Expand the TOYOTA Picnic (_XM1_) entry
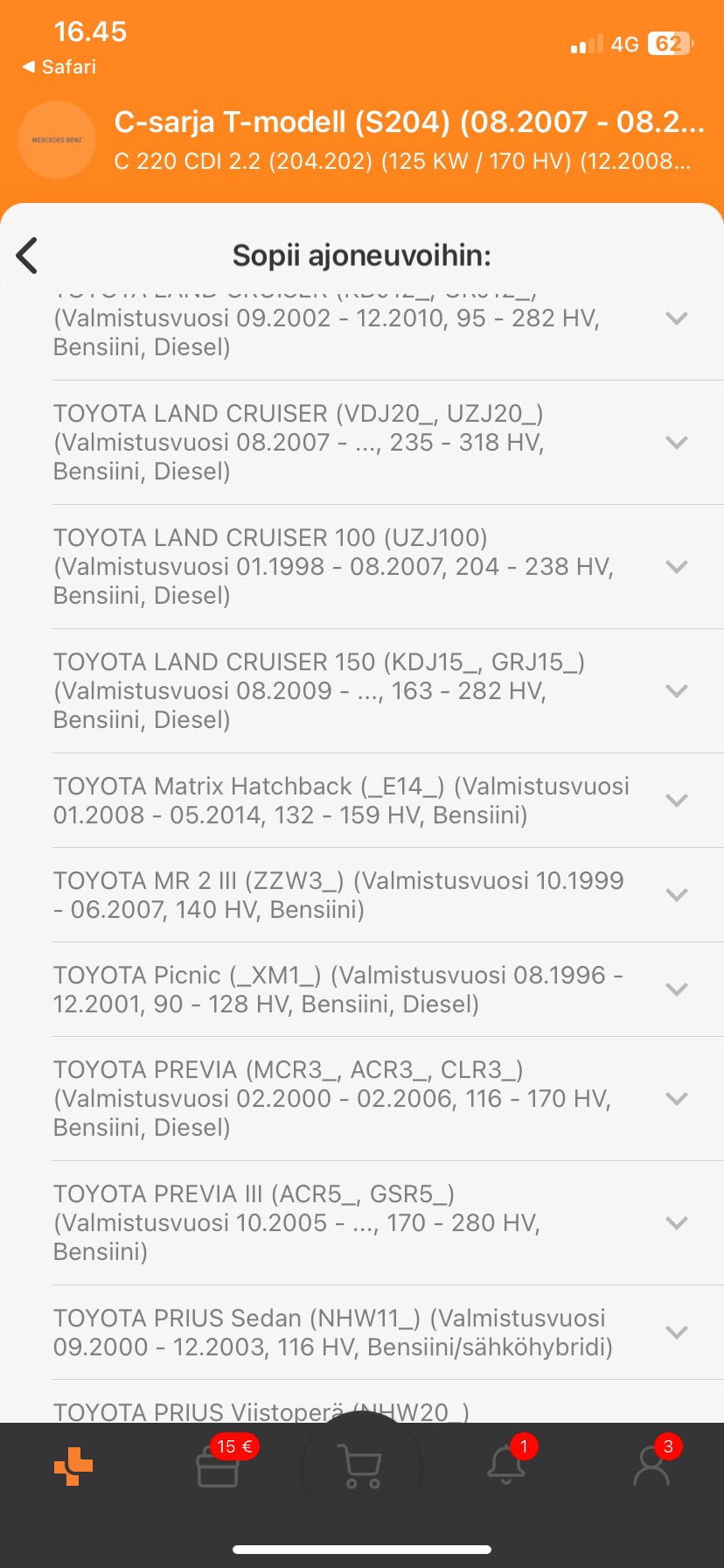 coord(677,990)
